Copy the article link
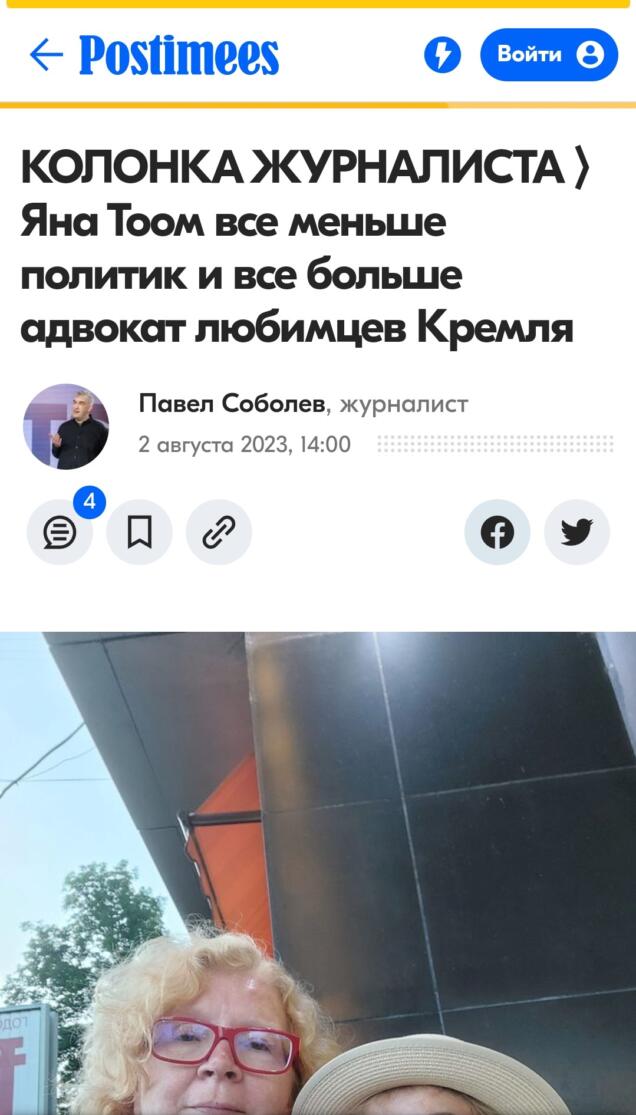The image size is (636, 1115). pos(219,532)
